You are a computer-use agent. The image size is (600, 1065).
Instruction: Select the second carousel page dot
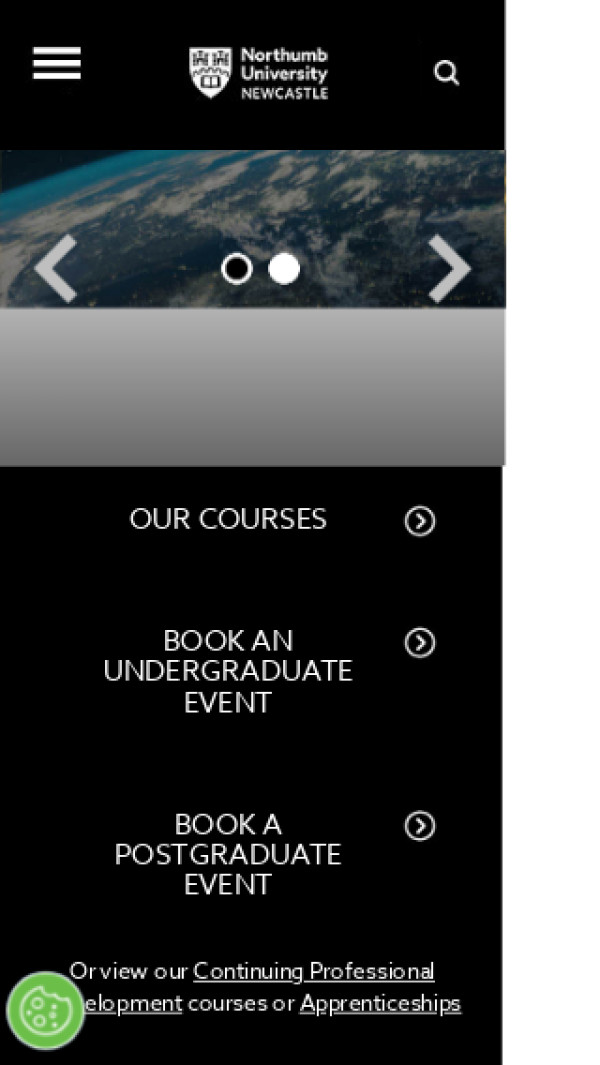pos(284,268)
